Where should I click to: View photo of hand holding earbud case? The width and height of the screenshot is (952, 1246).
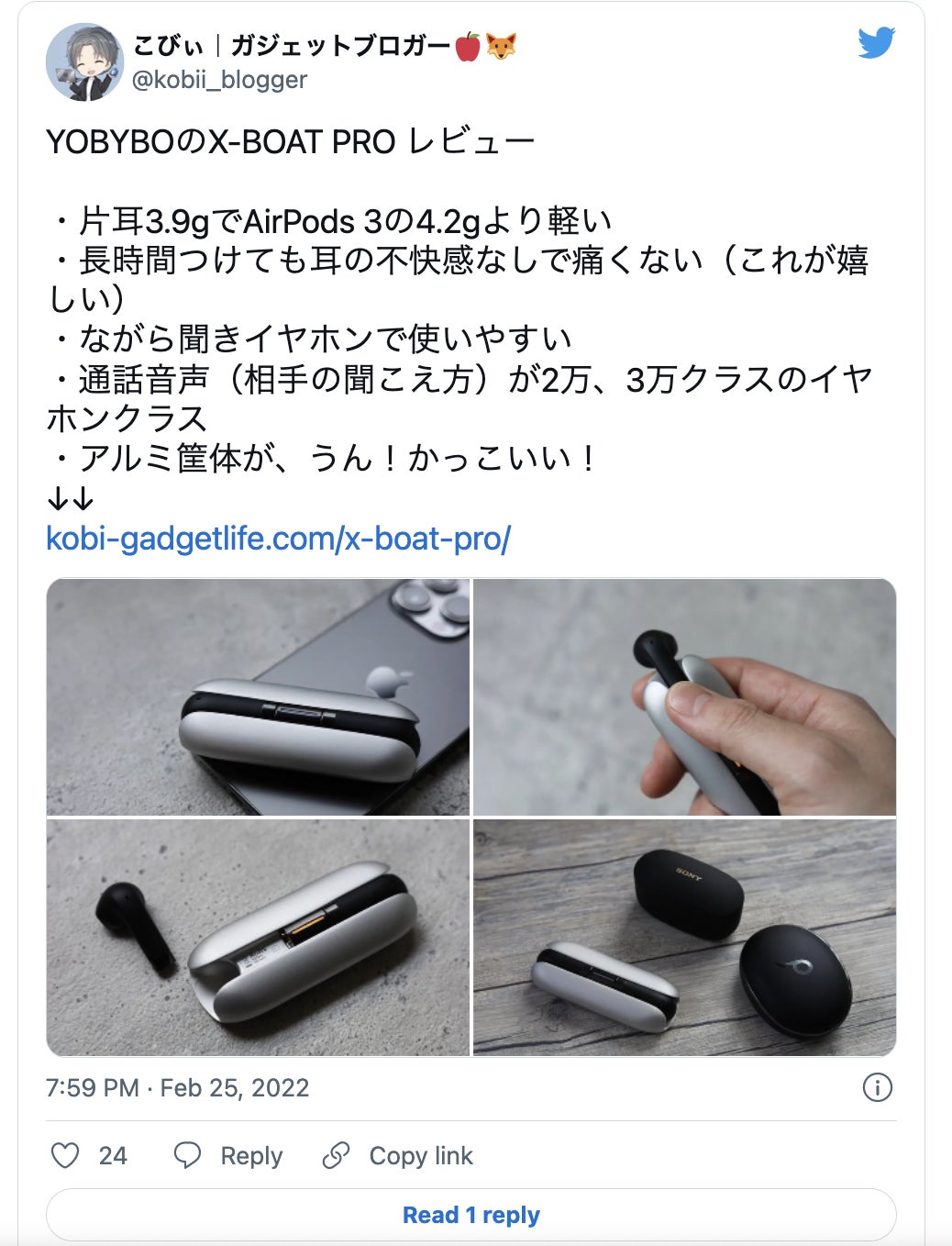coord(684,697)
